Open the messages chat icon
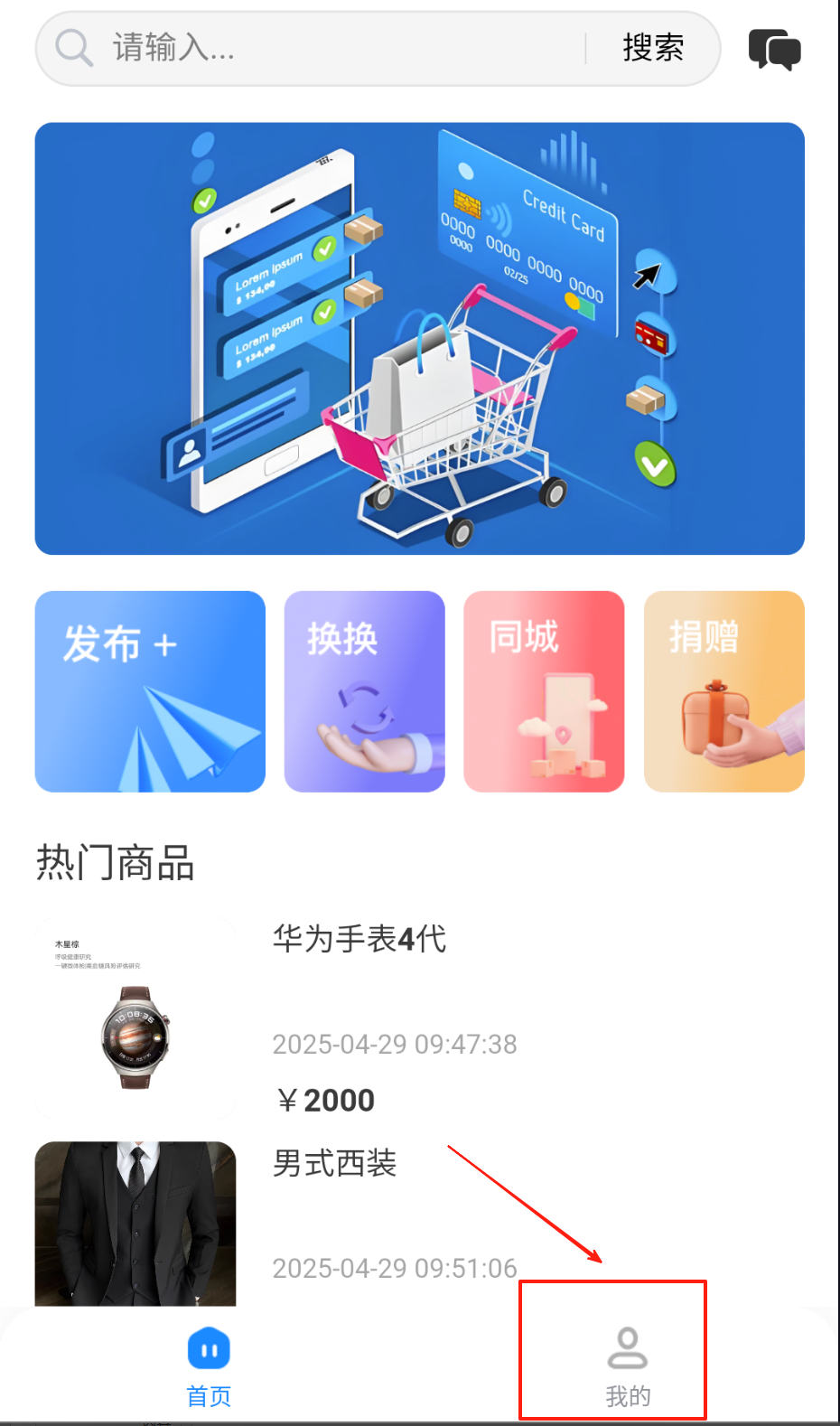840x1426 pixels. (774, 50)
